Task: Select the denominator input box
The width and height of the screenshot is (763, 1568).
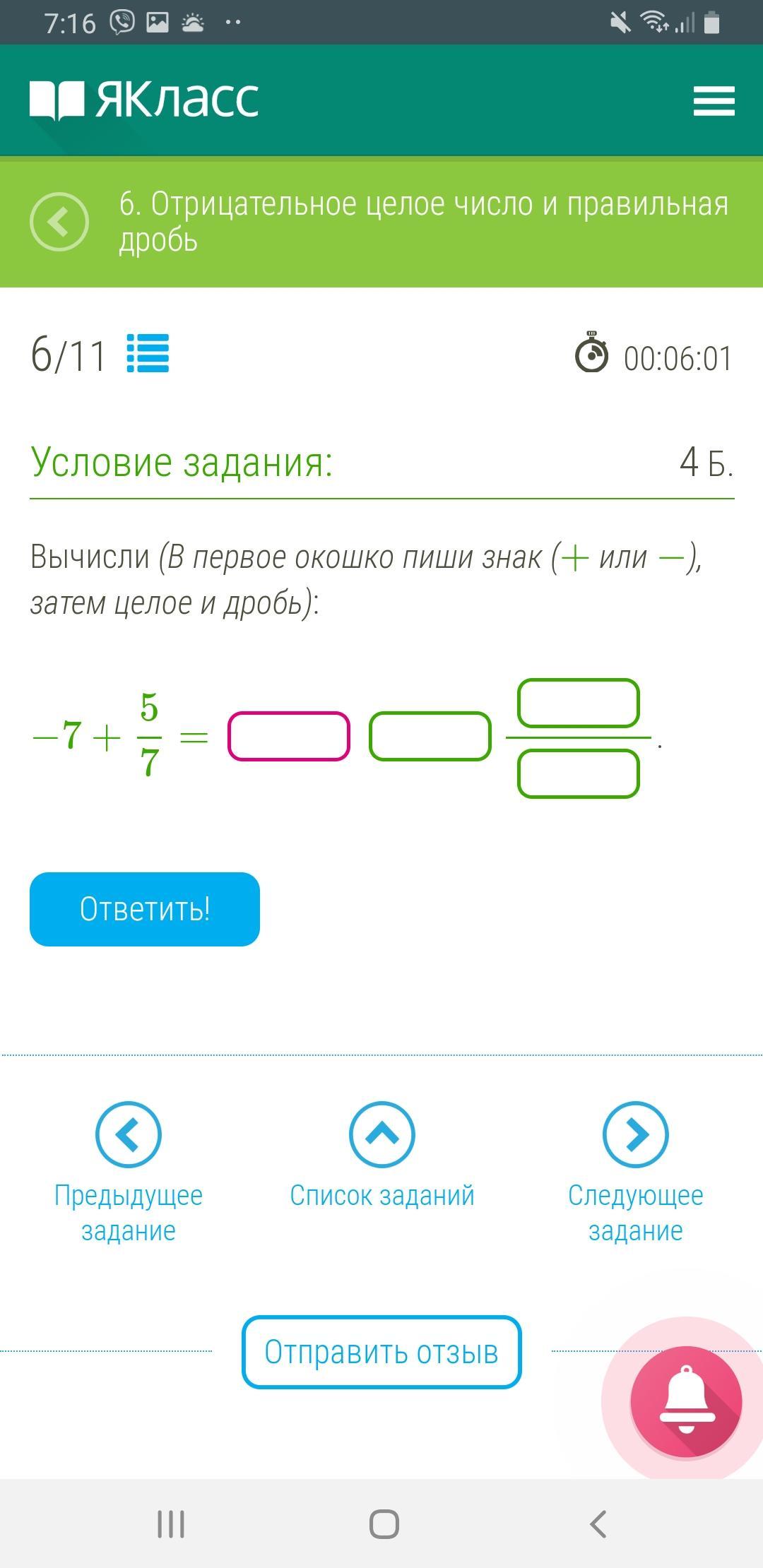Action: (578, 774)
